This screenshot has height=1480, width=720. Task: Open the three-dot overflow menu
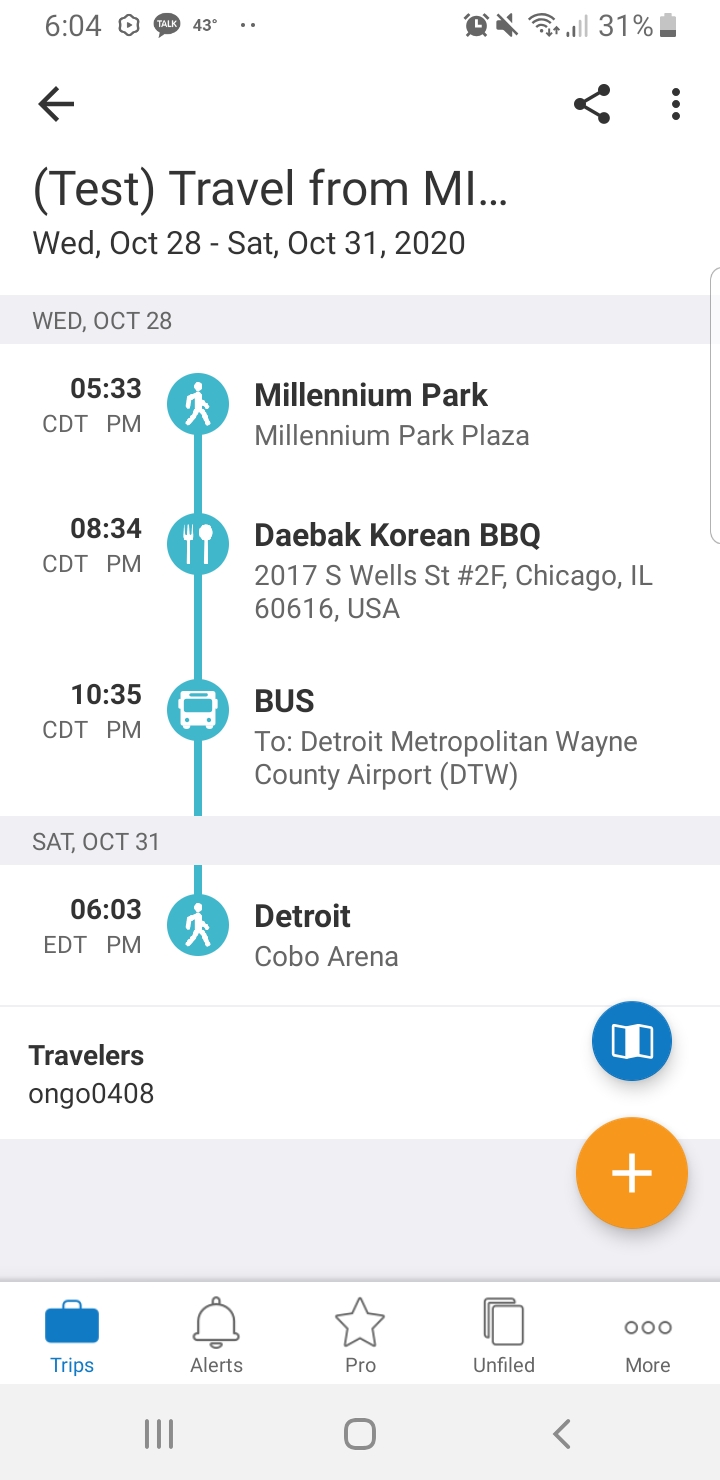(x=676, y=104)
